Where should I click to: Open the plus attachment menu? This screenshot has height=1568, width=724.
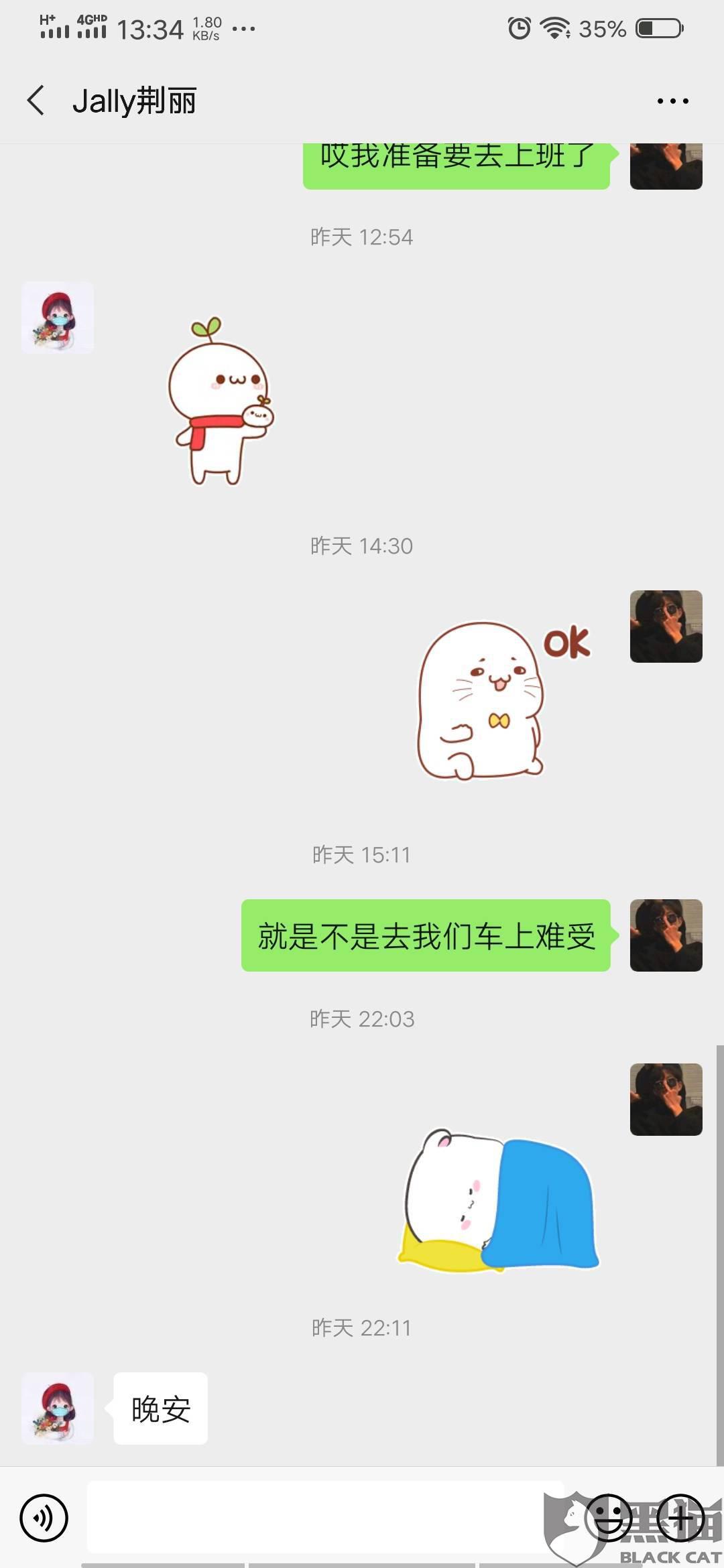680,1518
